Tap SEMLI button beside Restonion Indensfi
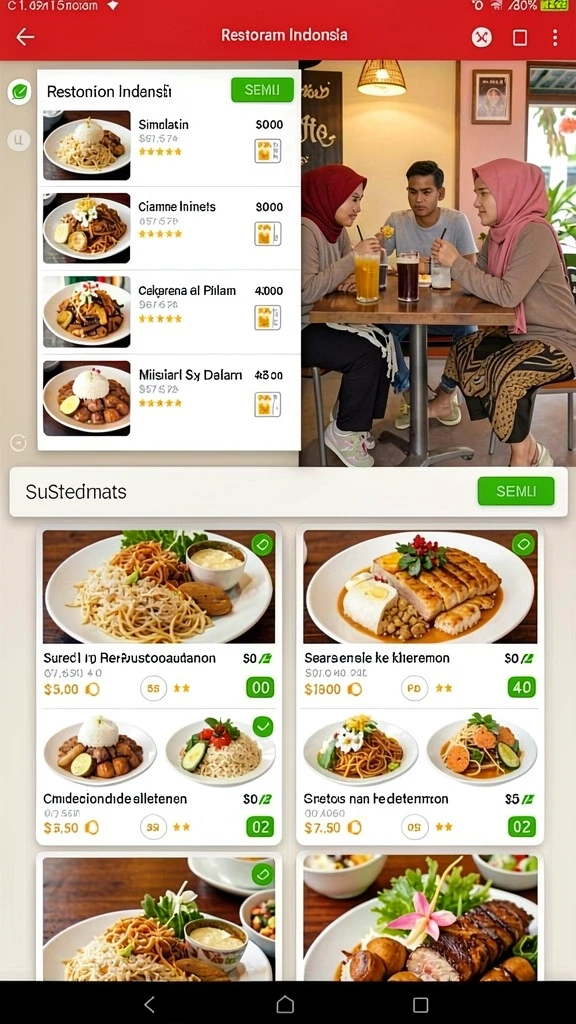This screenshot has height=1024, width=576. click(x=262, y=90)
